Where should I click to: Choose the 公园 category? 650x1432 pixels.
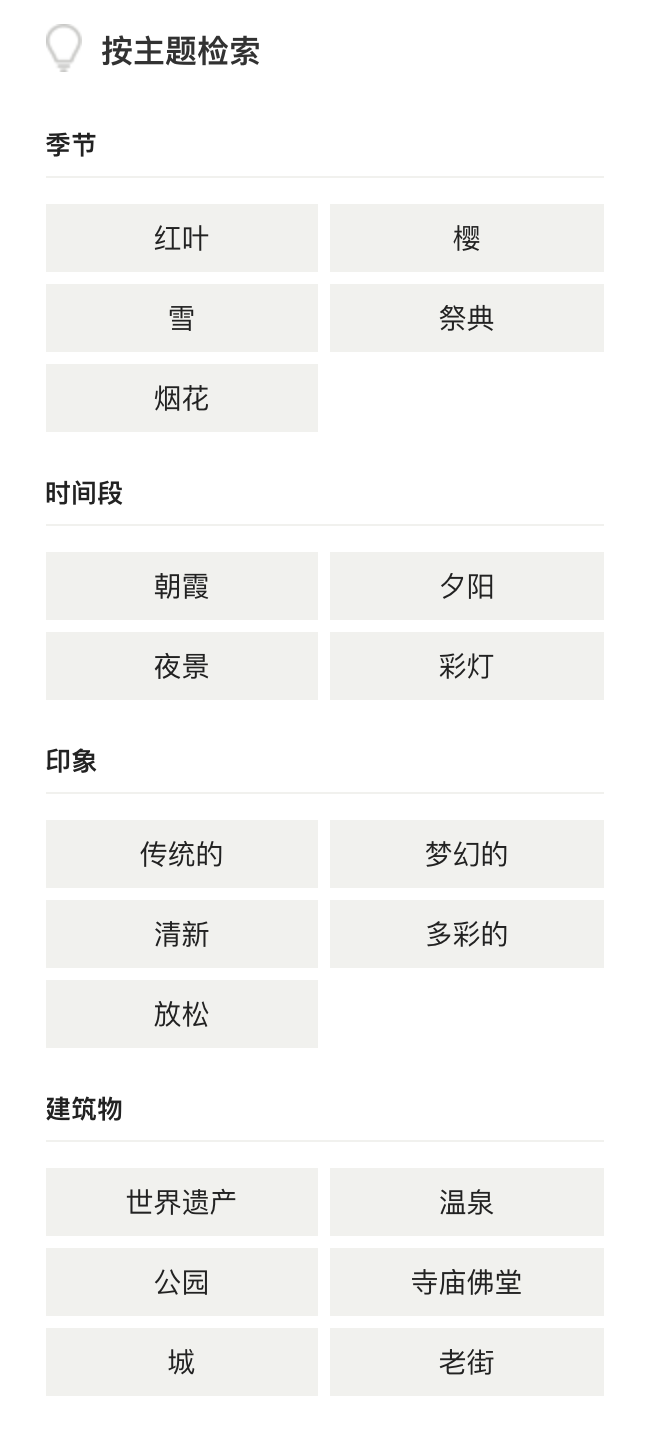tap(182, 1282)
